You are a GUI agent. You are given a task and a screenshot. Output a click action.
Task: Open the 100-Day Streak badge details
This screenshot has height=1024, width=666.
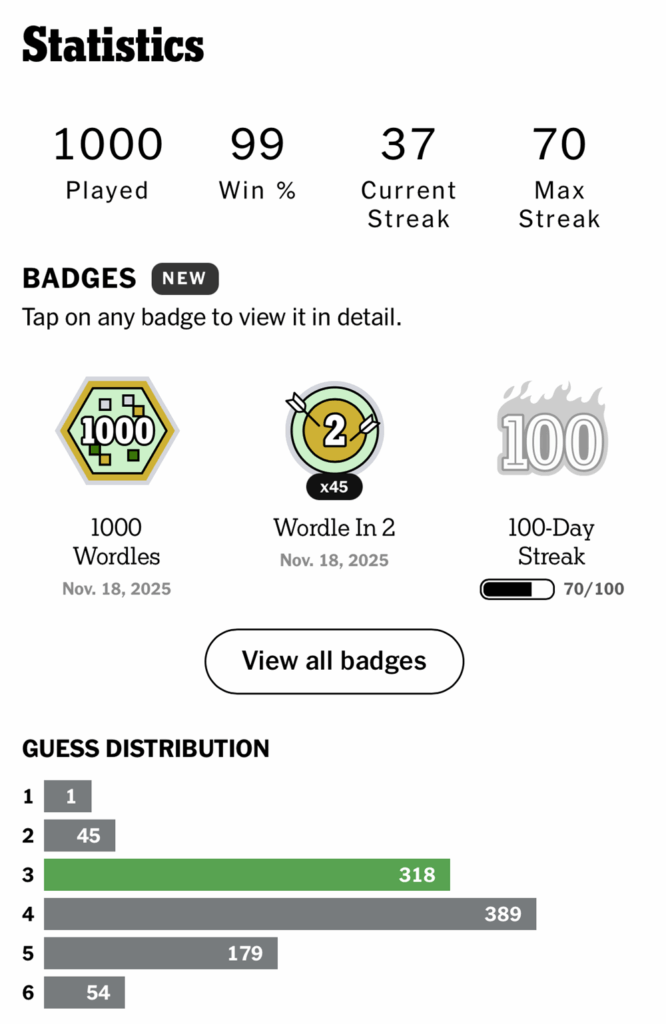pyautogui.click(x=552, y=432)
